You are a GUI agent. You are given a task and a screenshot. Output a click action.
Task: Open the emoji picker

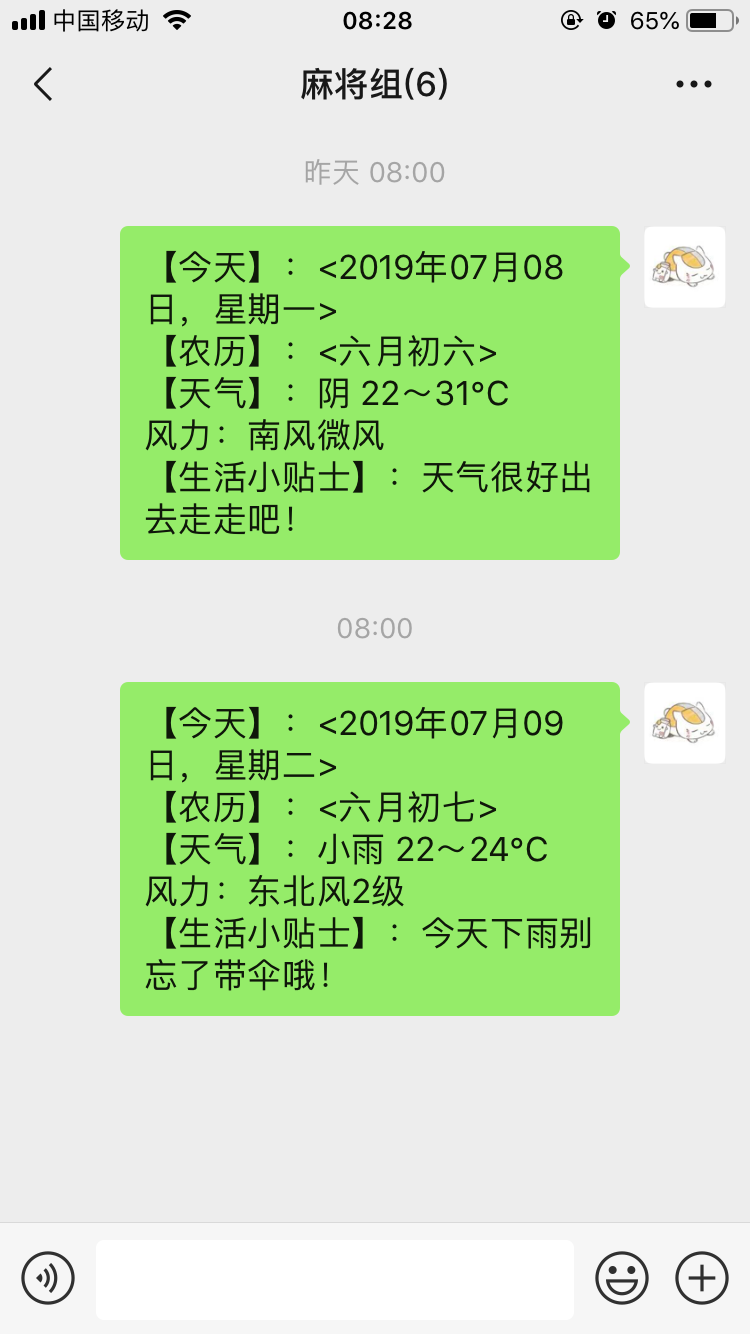point(621,1278)
